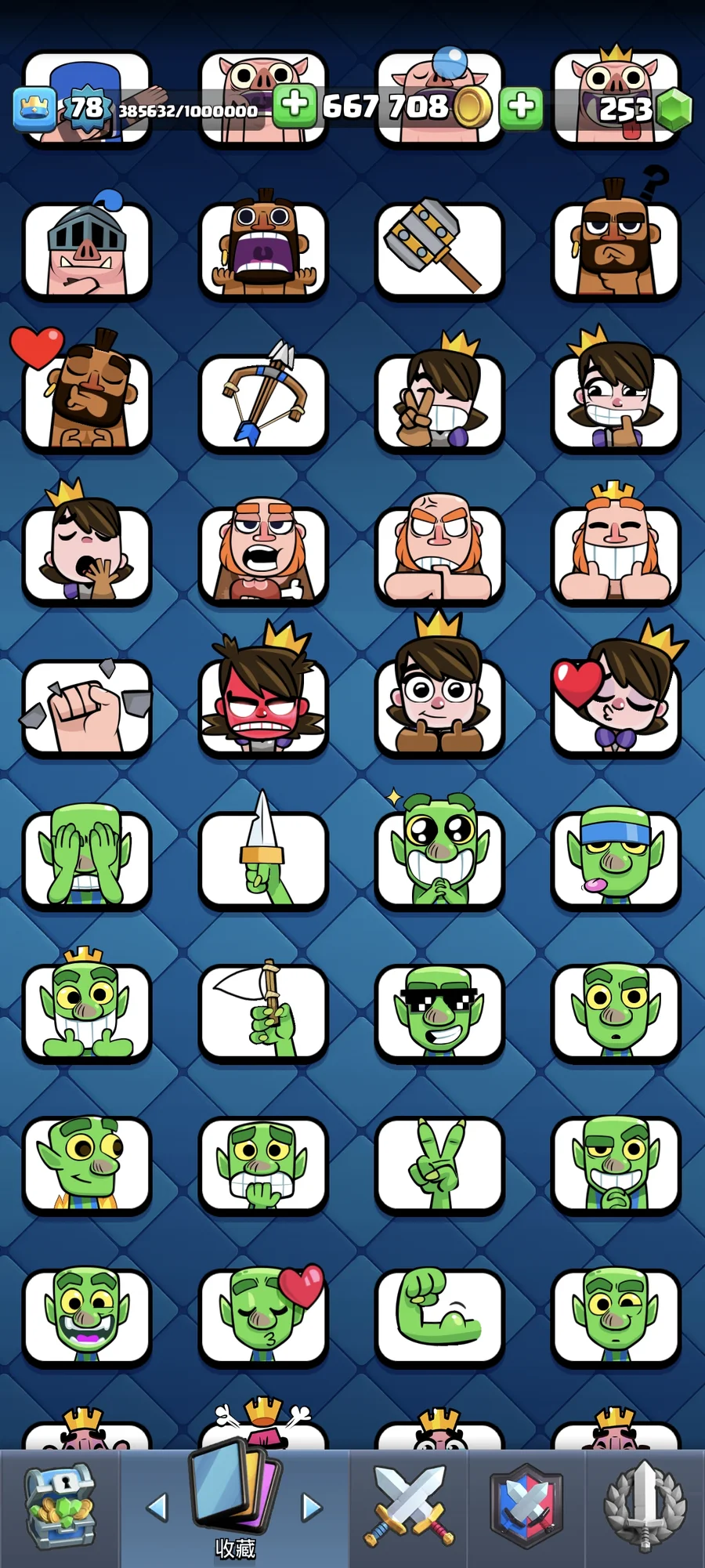This screenshot has width=705, height=1568.
Task: Tap the left arrow beside 收藏
Action: tap(157, 1506)
